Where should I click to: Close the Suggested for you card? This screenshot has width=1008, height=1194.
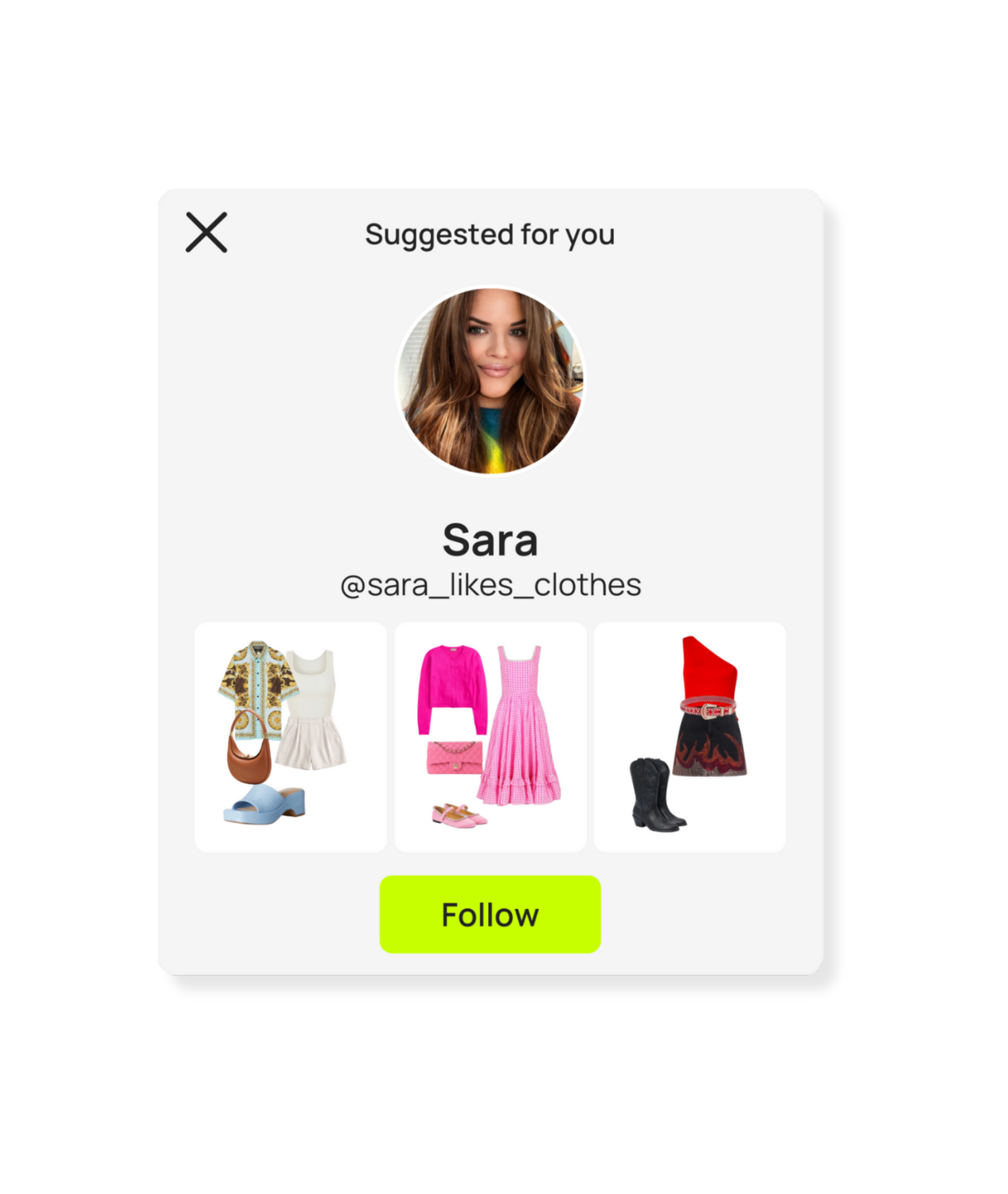[x=206, y=232]
